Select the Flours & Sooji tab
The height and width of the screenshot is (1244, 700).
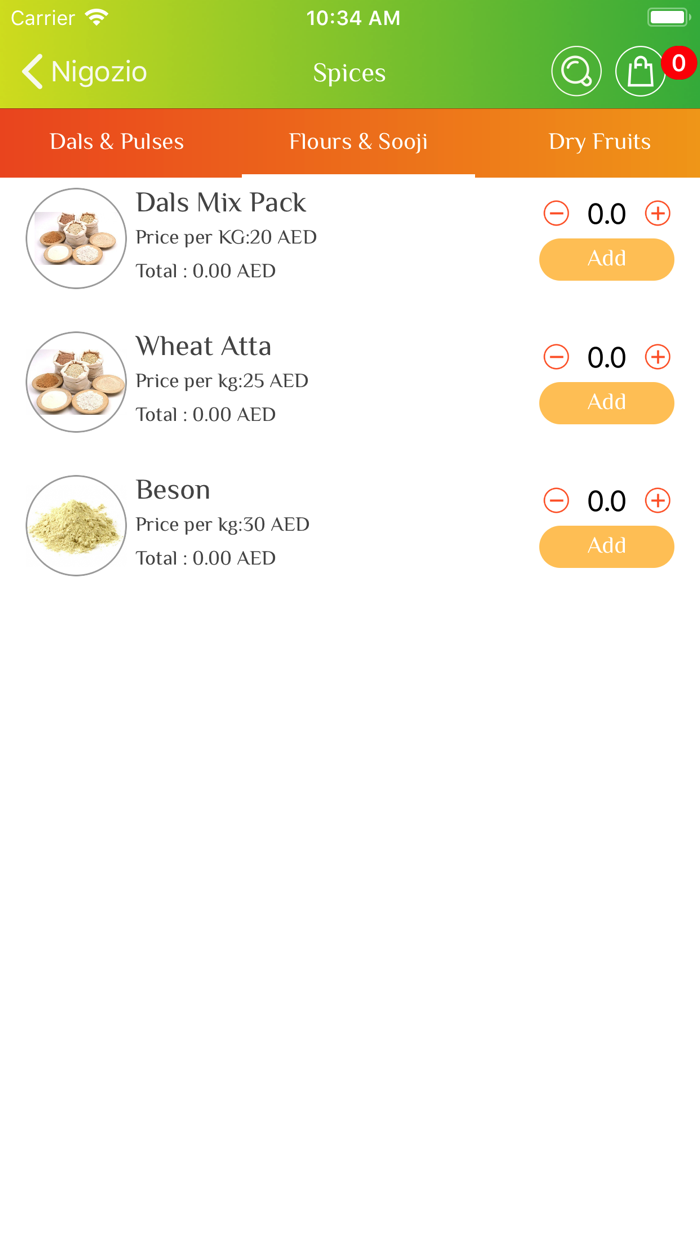[358, 142]
